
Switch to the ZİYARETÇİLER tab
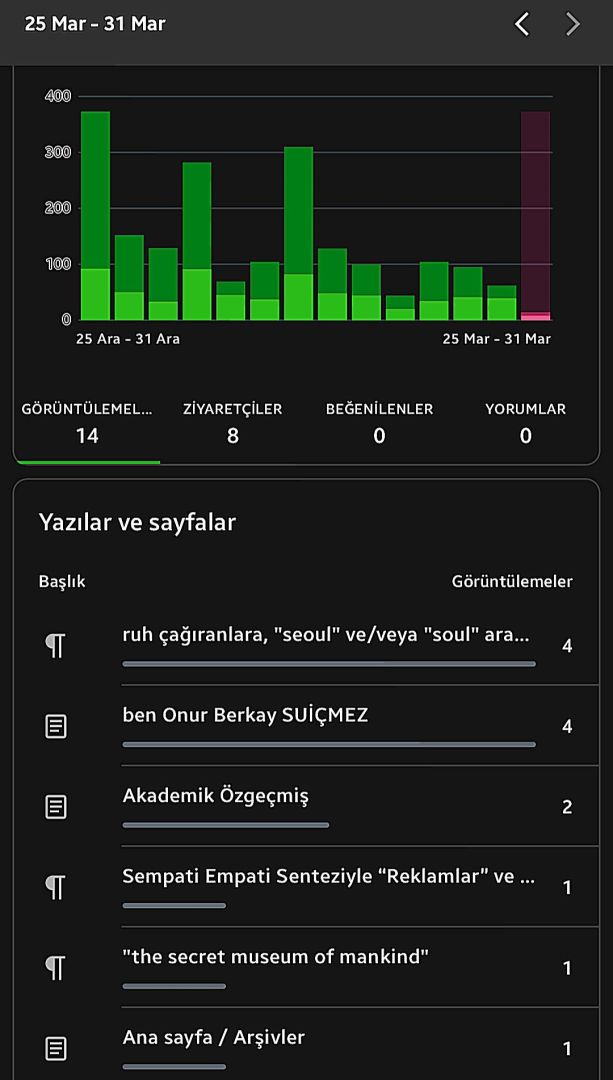click(232, 422)
